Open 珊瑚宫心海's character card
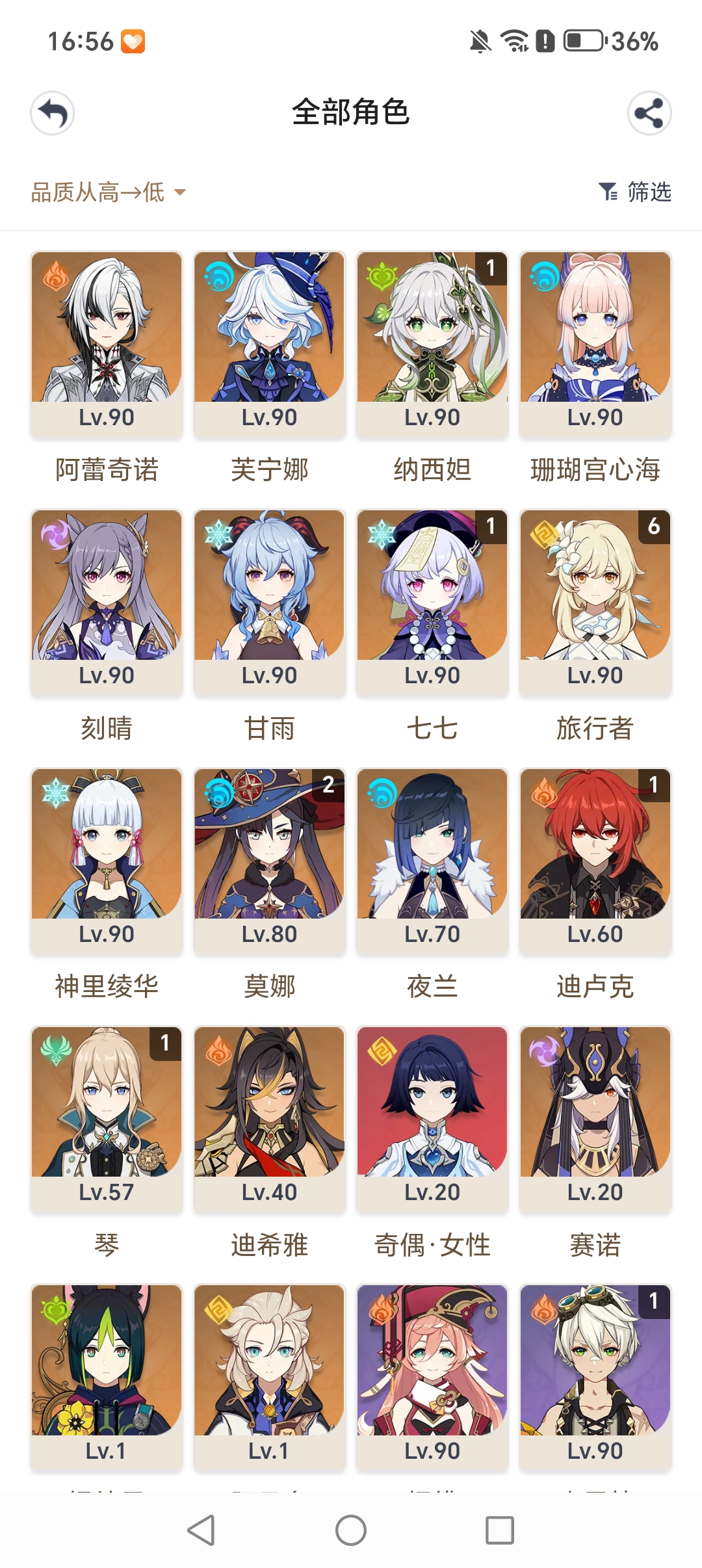 coord(596,338)
